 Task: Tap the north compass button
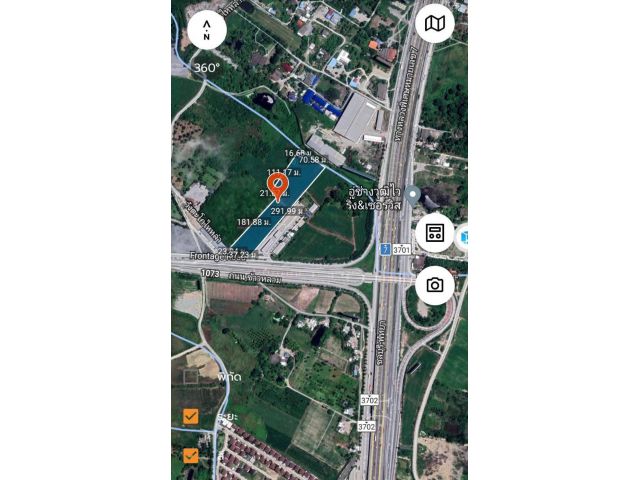(207, 30)
